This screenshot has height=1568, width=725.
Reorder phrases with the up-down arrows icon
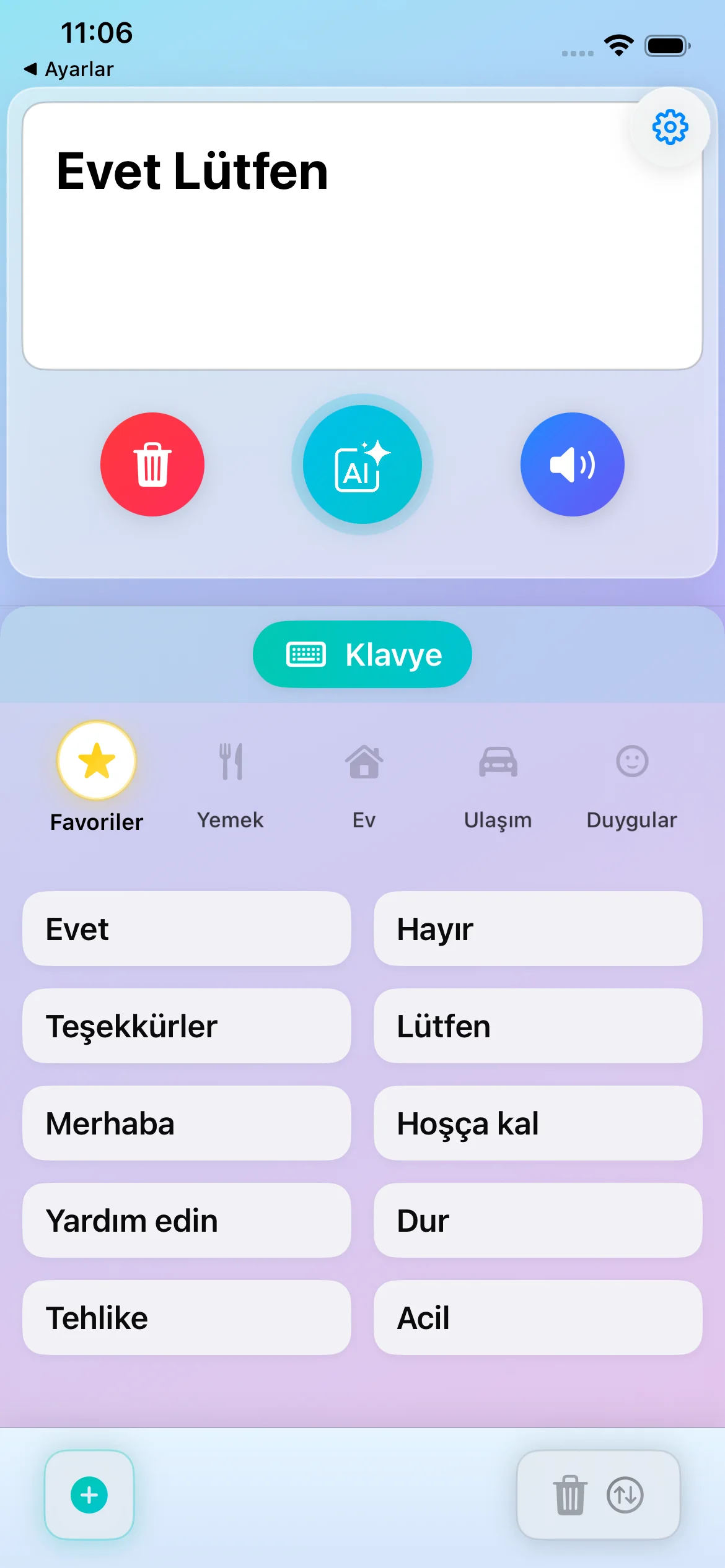625,1495
